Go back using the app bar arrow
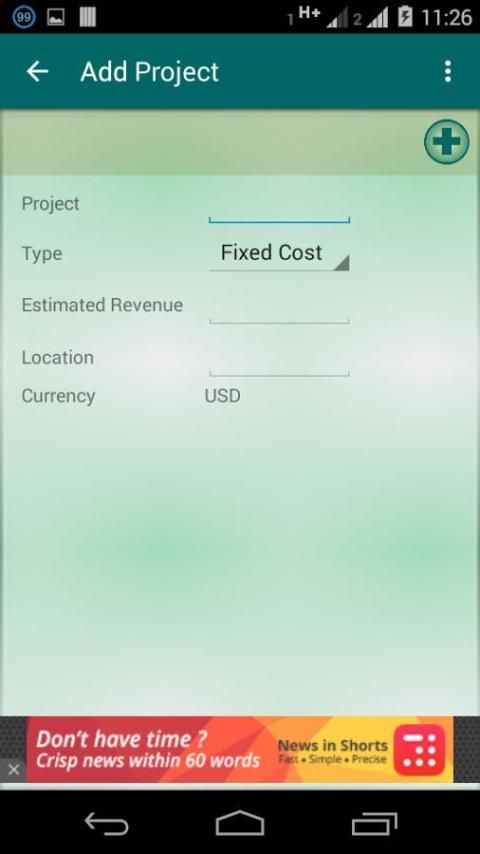This screenshot has height=854, width=480. click(x=37, y=71)
